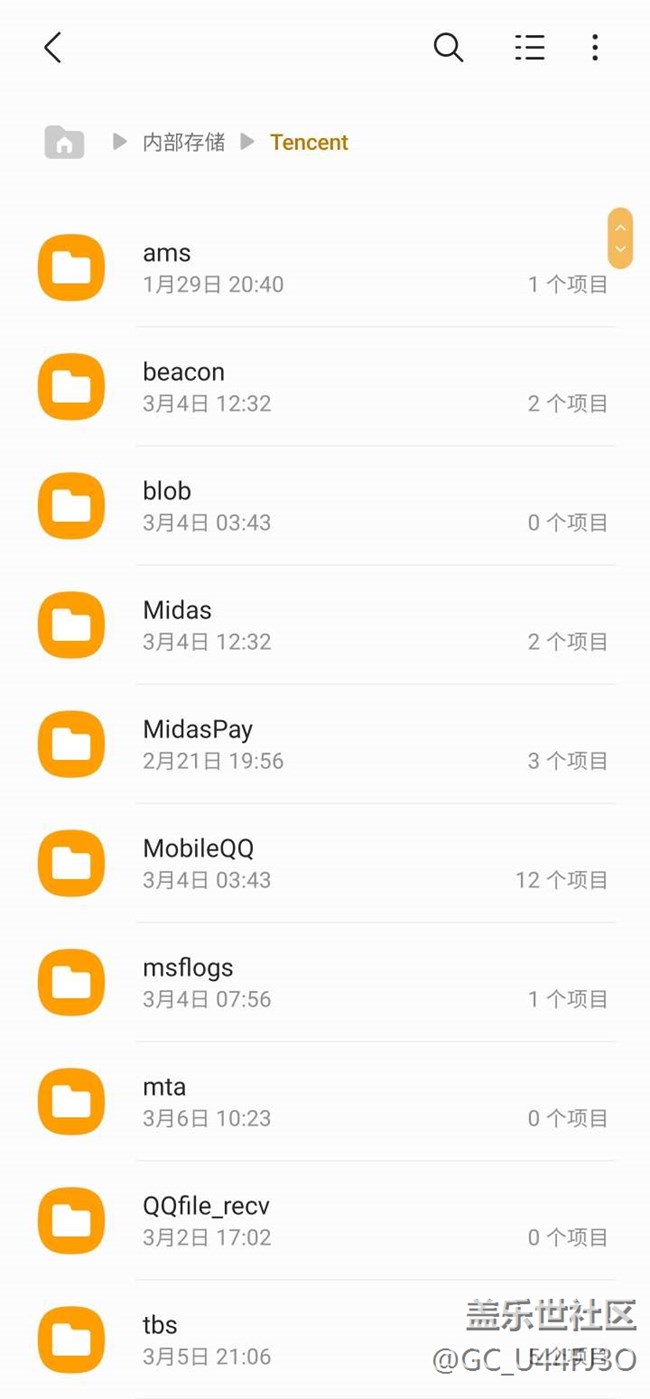
Task: Open the Midas folder
Action: pos(325,625)
